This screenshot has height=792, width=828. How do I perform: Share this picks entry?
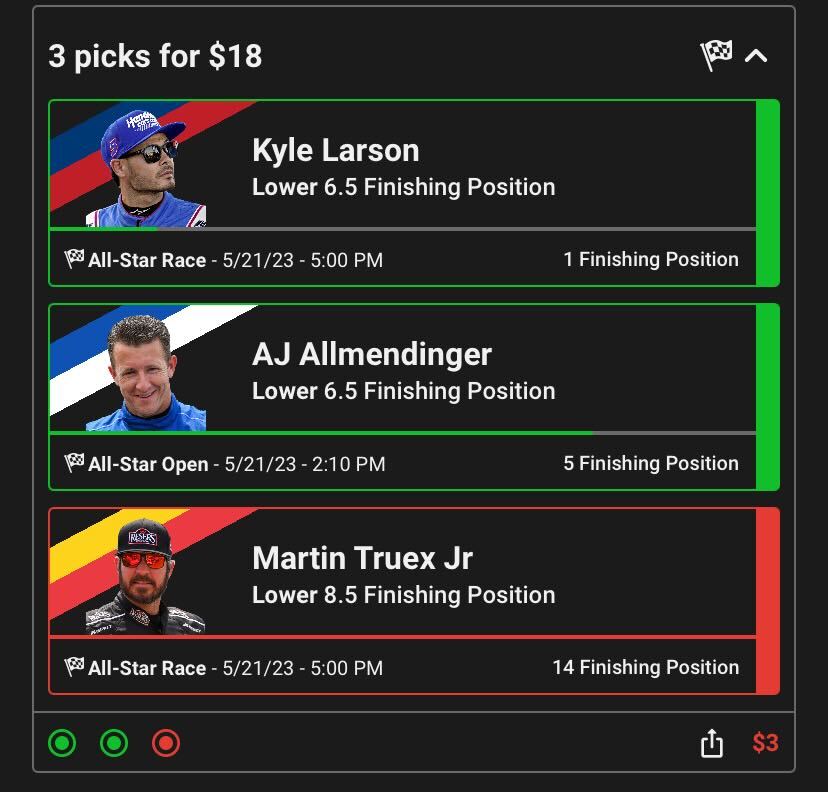[x=711, y=743]
